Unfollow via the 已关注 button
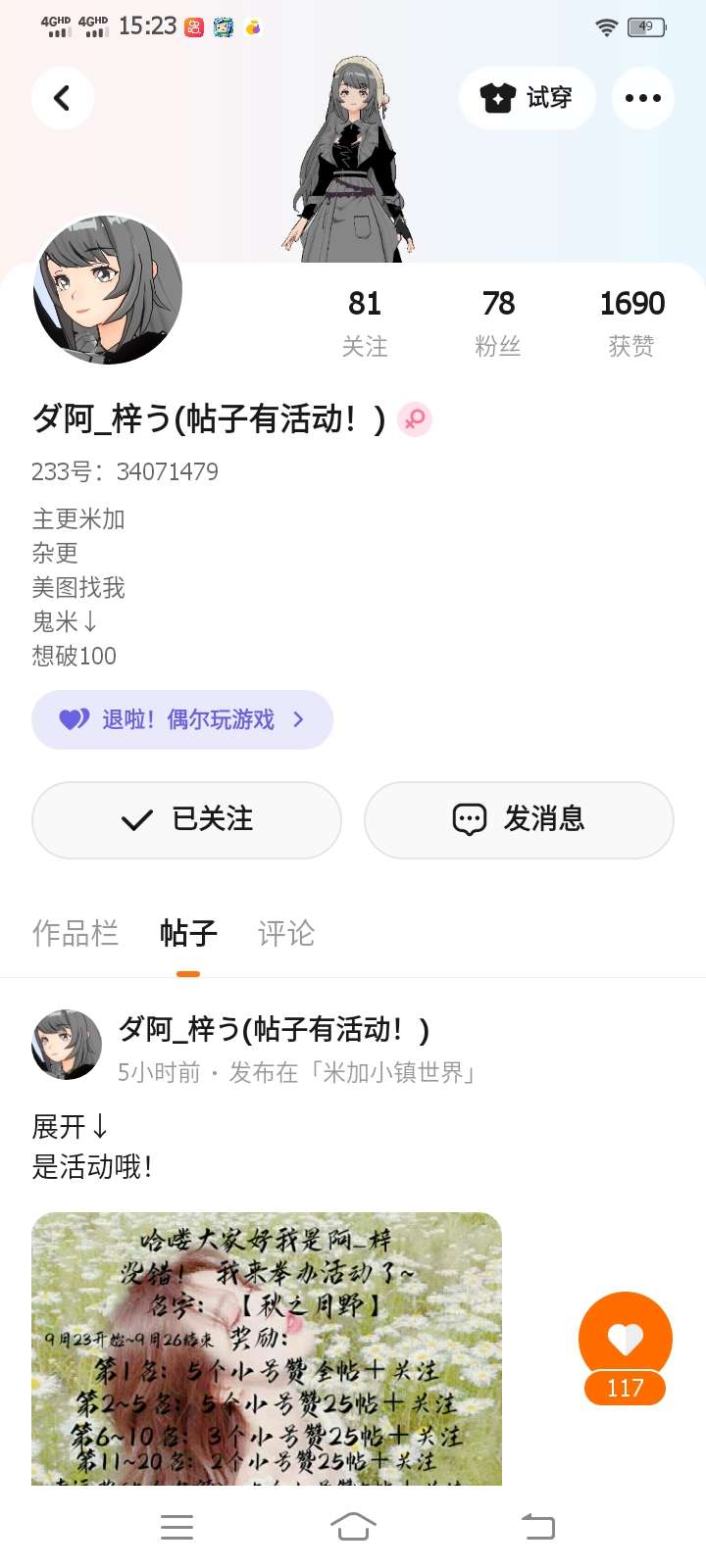The height and width of the screenshot is (1568, 706). (x=186, y=819)
